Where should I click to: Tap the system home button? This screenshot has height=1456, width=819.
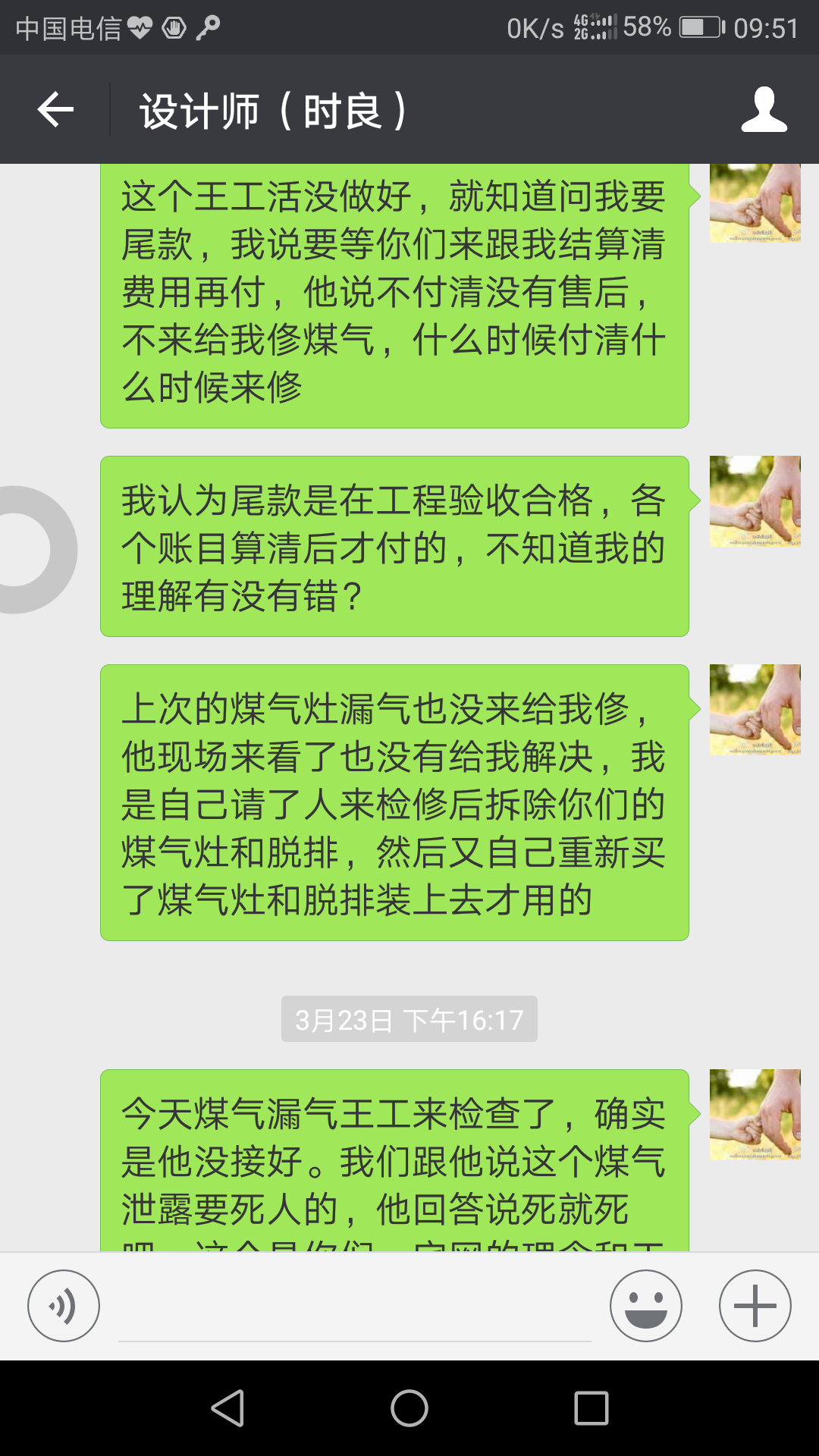[409, 1408]
